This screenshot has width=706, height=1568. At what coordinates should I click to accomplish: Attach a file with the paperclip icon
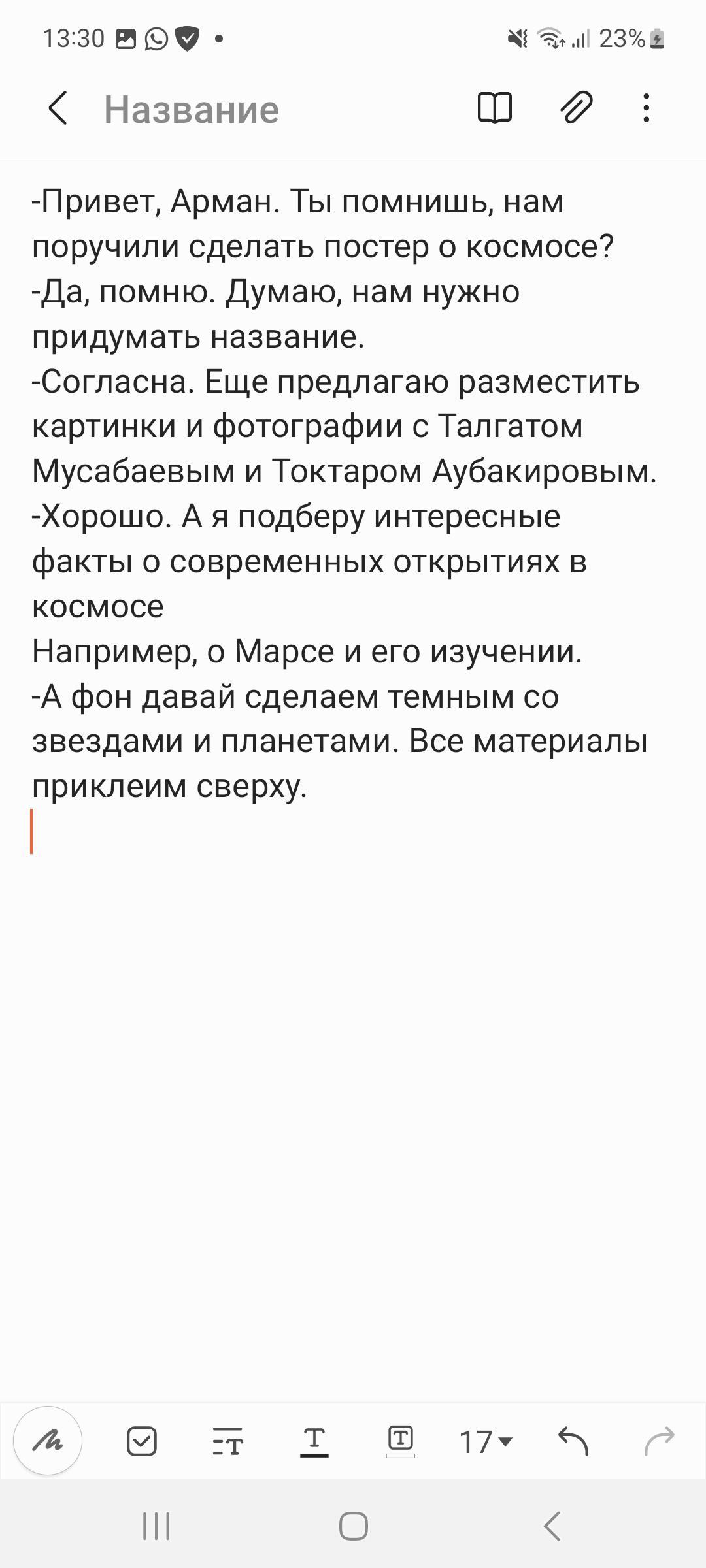[x=577, y=108]
